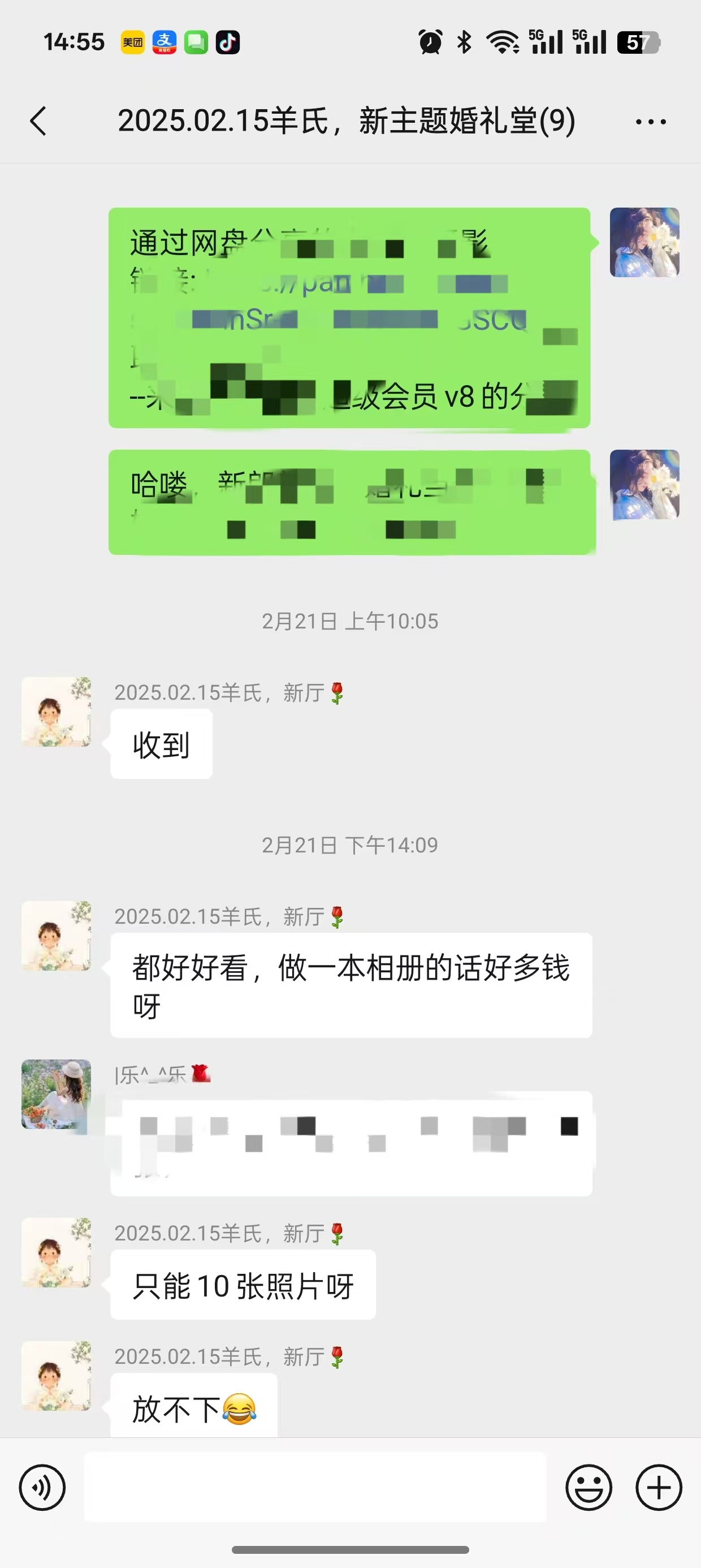Tap the message text input field
701x1568 pixels.
pos(314,1487)
